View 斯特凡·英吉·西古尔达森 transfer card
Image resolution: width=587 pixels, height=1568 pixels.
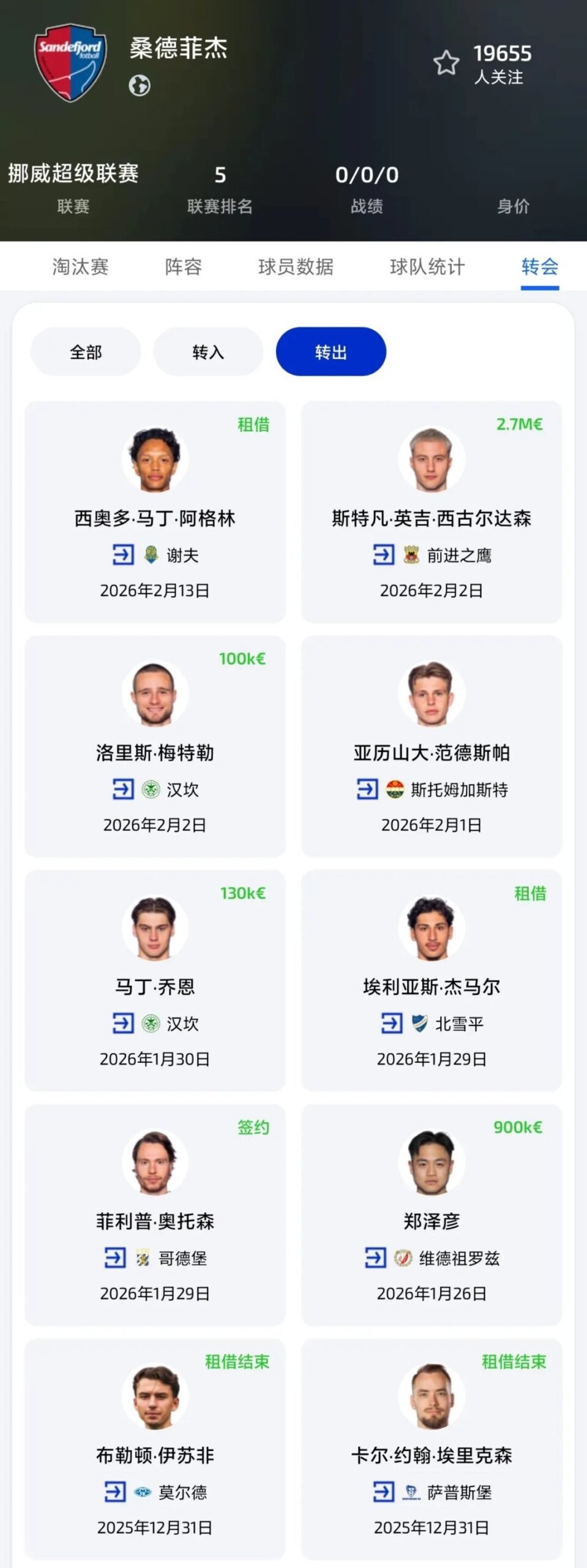tap(432, 512)
